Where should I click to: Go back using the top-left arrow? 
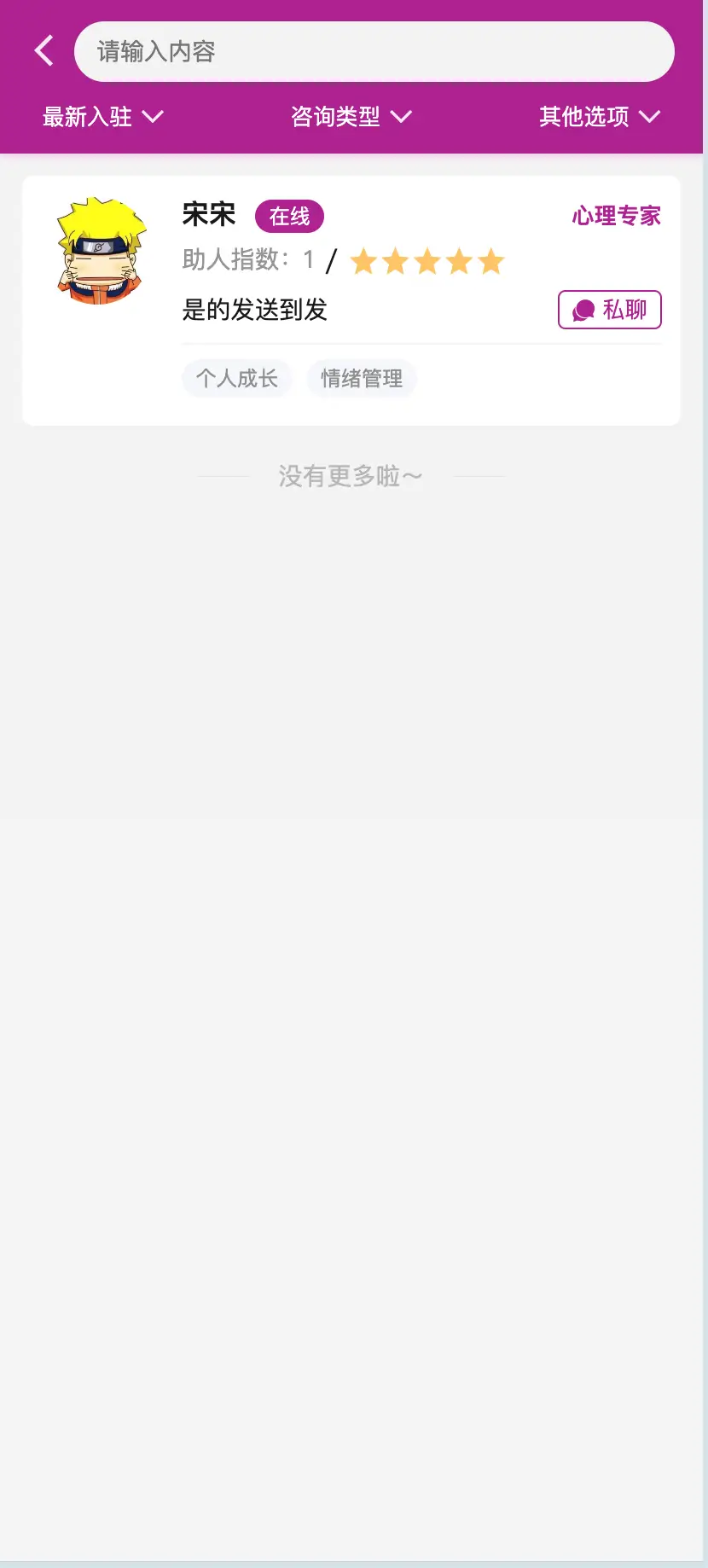(44, 51)
